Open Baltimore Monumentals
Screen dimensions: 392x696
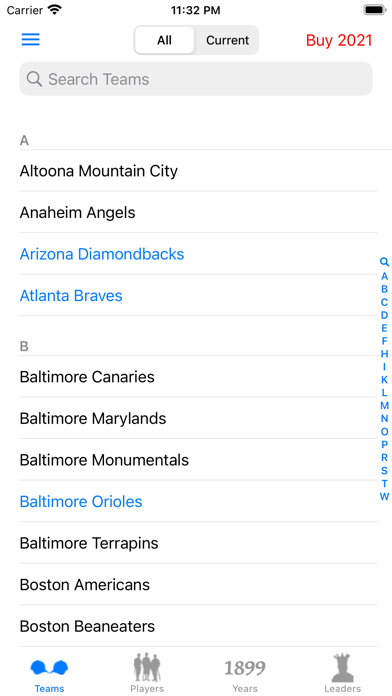[196, 460]
